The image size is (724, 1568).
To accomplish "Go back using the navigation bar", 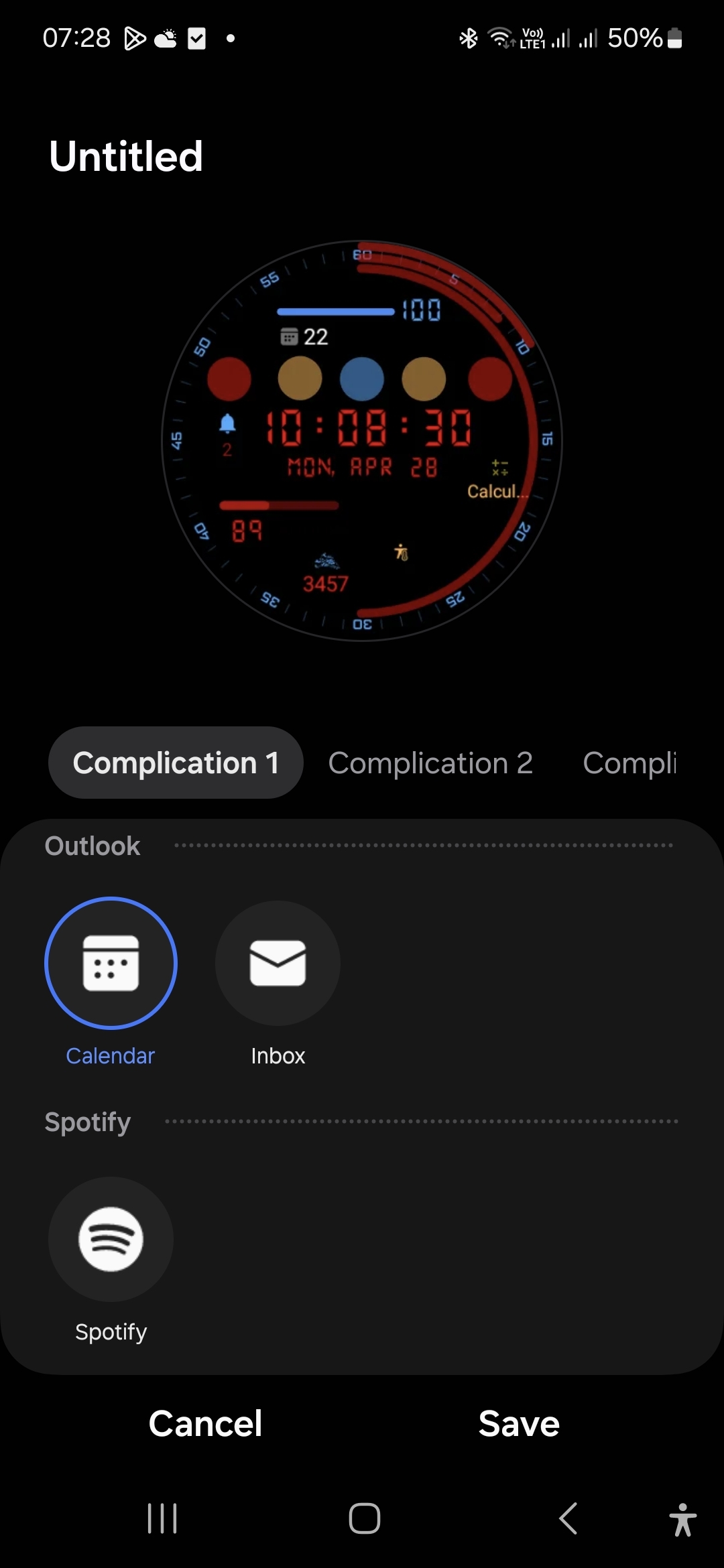I will pyautogui.click(x=568, y=1518).
